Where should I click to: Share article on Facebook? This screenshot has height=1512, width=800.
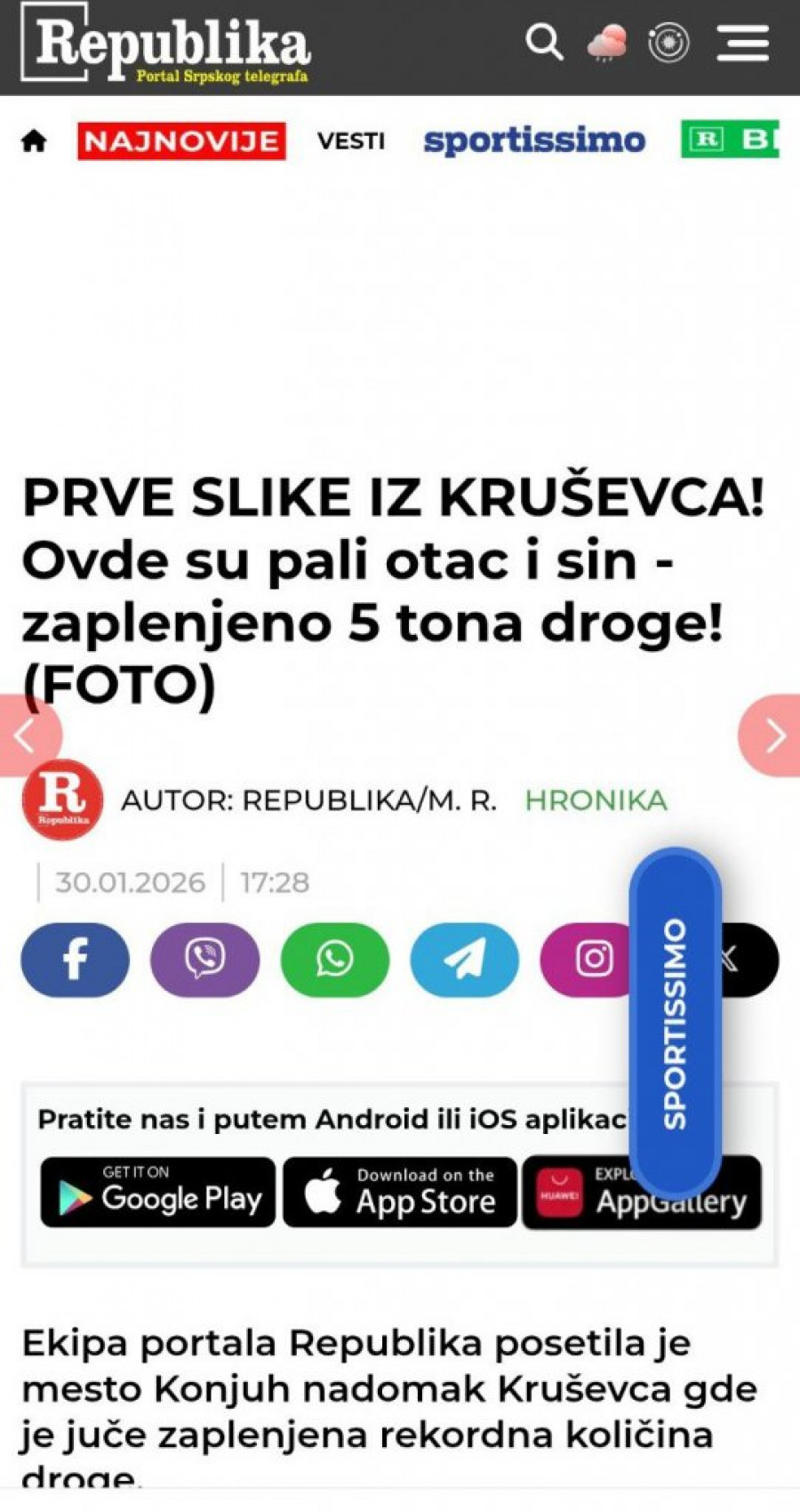click(76, 959)
